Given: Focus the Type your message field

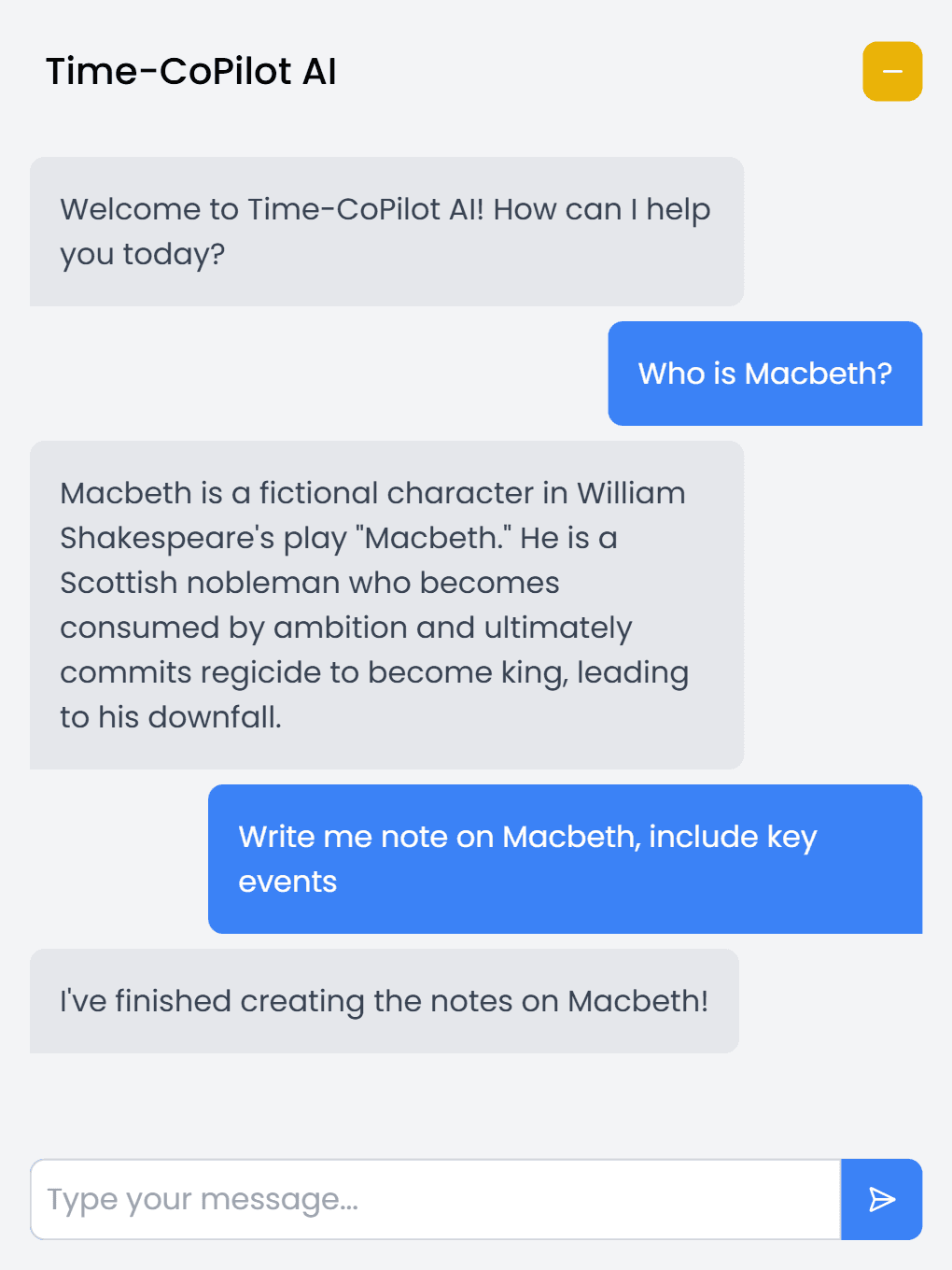Looking at the screenshot, I should 435,1199.
